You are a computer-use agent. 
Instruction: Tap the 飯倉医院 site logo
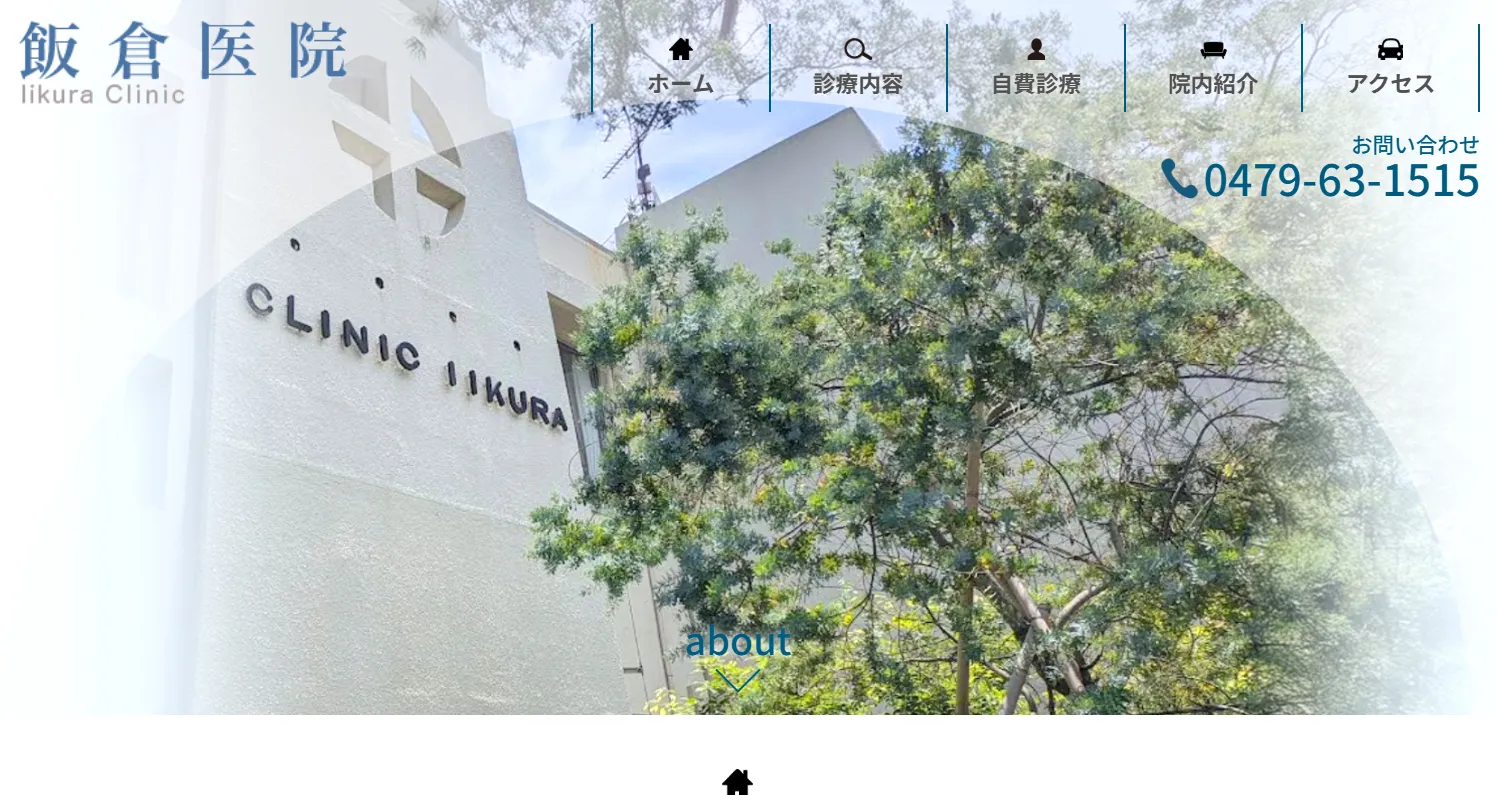click(x=183, y=62)
